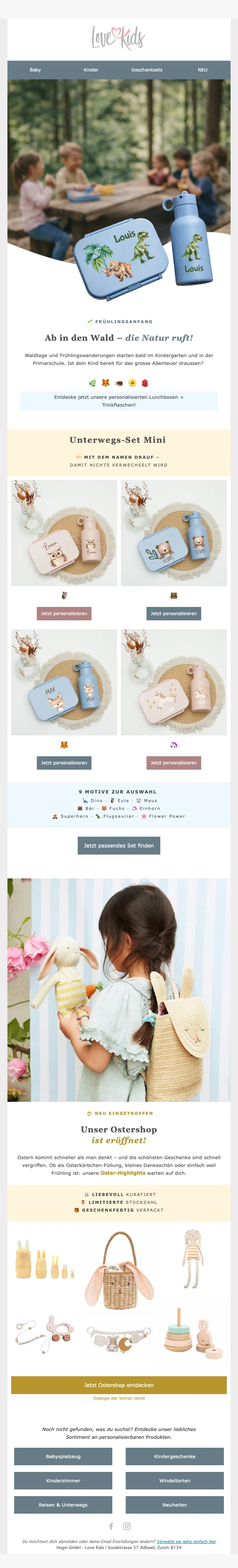Follow the Oster-Highlights link
Screen dimensions: 238x1568
click(x=123, y=1173)
